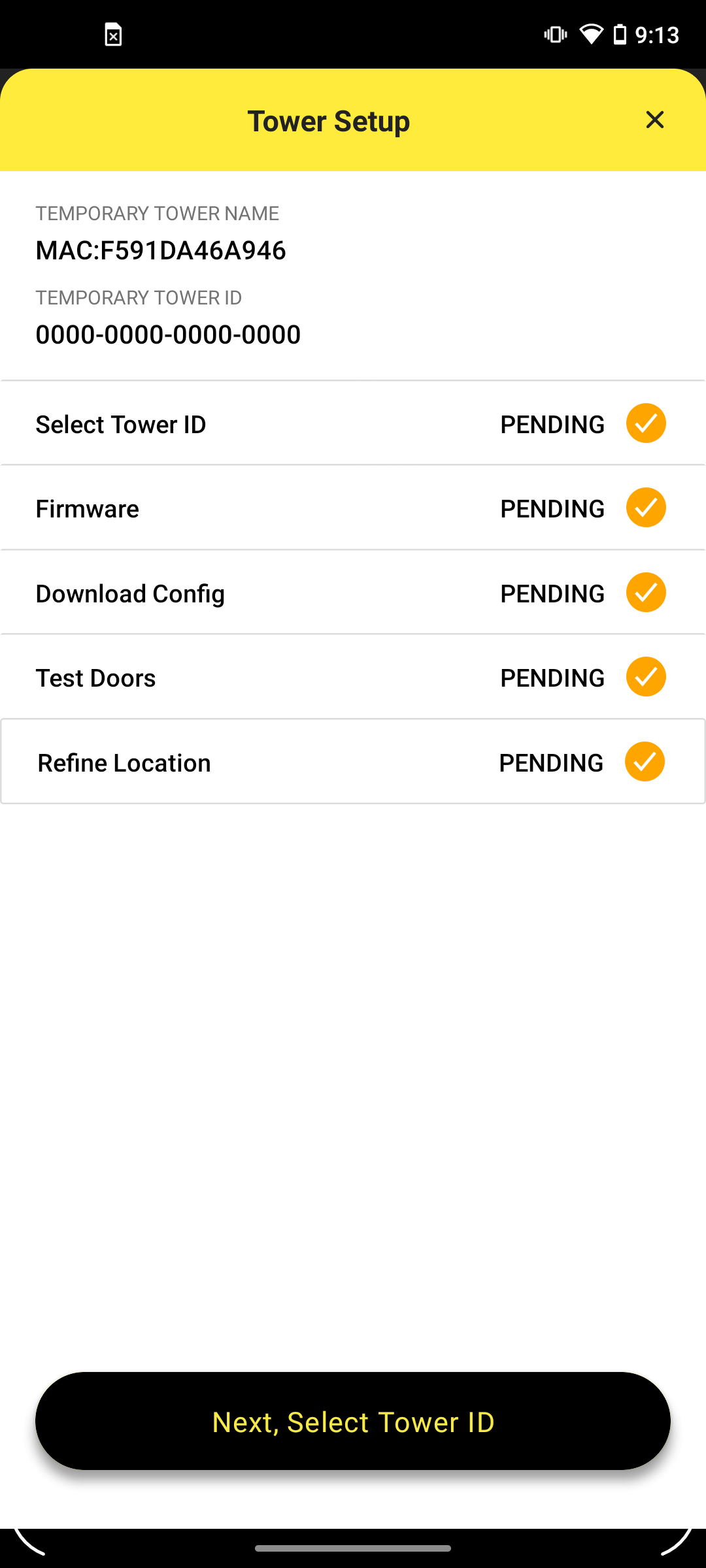Open the Refine Location step
The height and width of the screenshot is (1568, 706).
coord(353,762)
